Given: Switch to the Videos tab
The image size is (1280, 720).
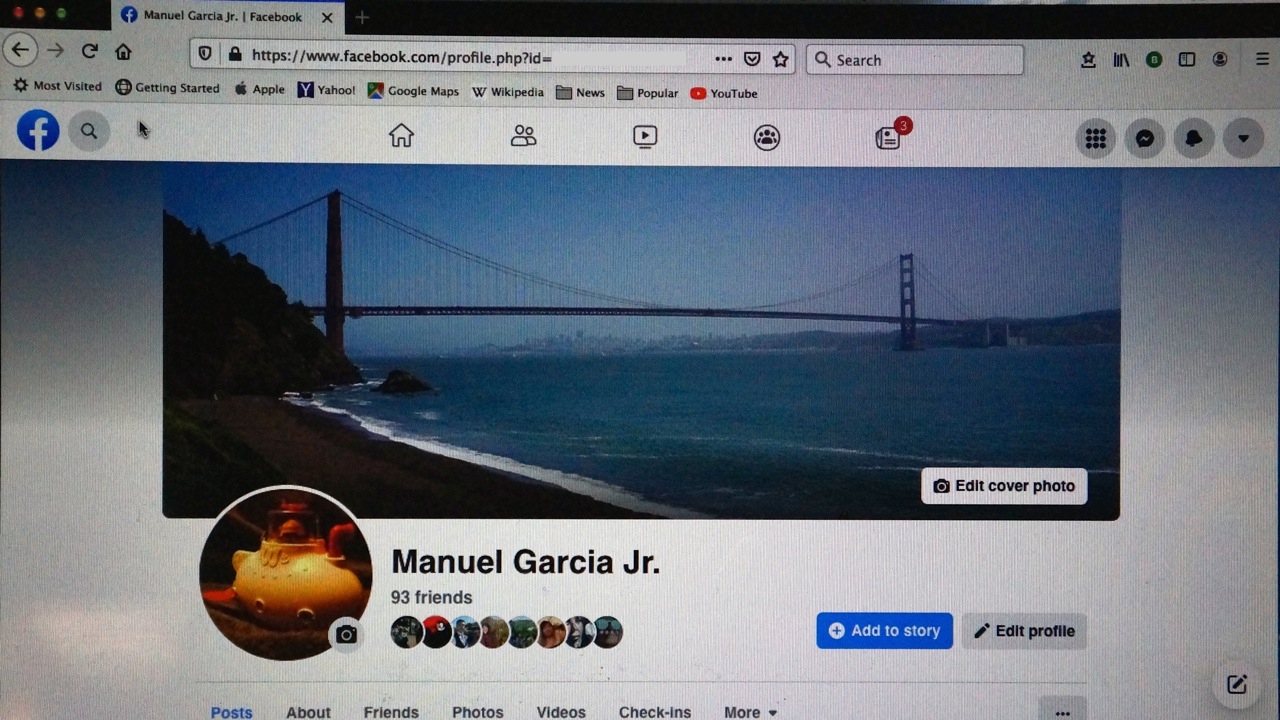Looking at the screenshot, I should (x=561, y=712).
